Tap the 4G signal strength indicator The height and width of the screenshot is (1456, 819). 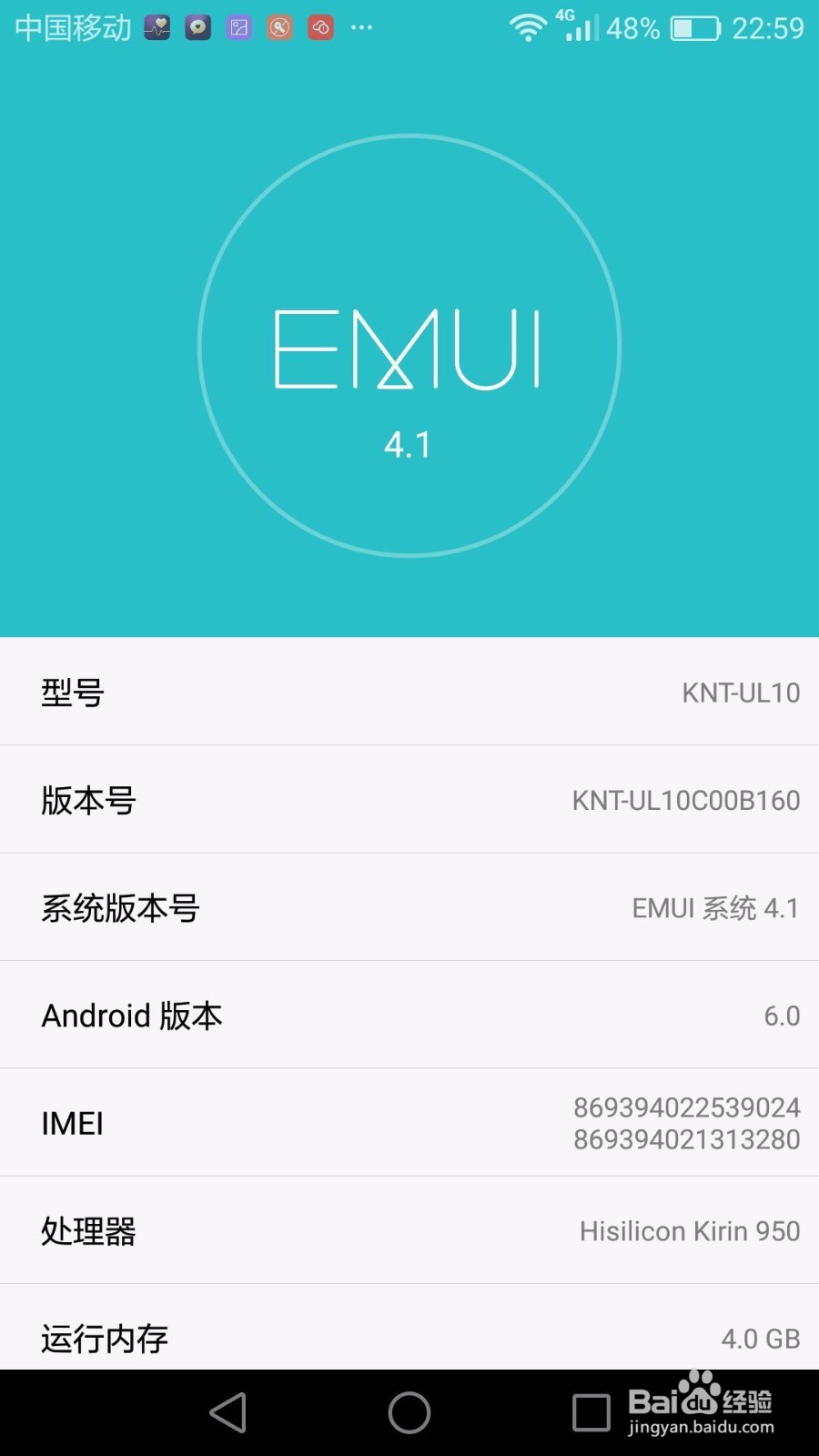tap(575, 29)
